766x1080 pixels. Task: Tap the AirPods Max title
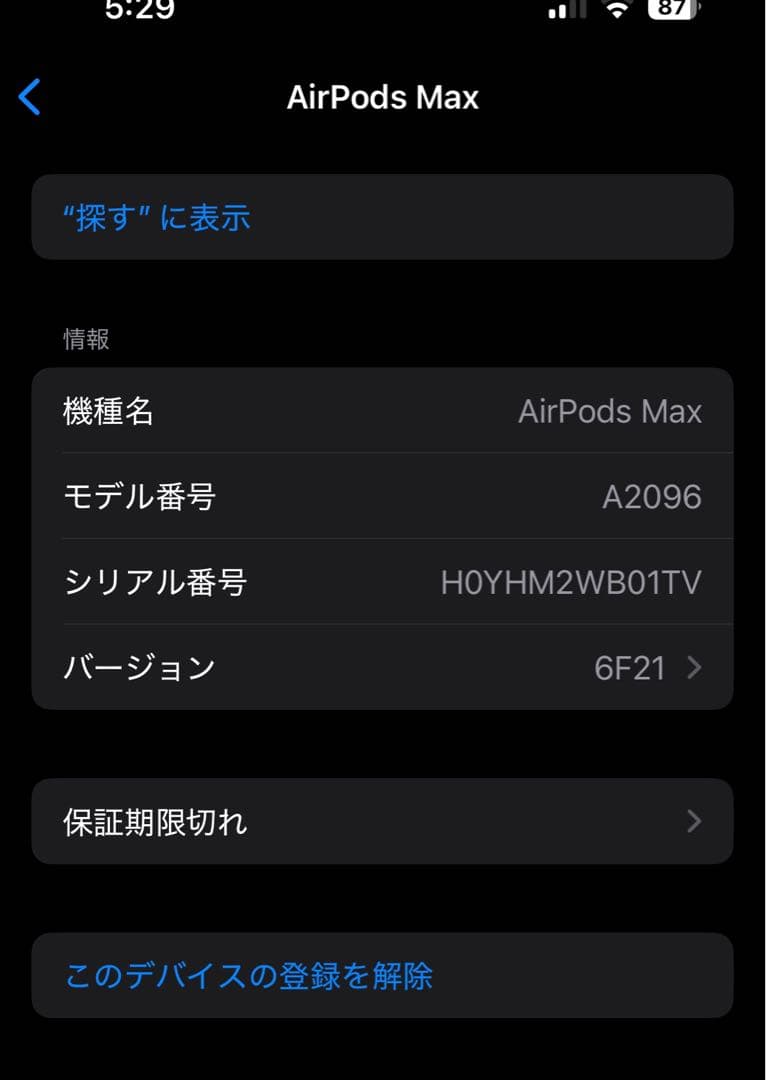[x=383, y=97]
